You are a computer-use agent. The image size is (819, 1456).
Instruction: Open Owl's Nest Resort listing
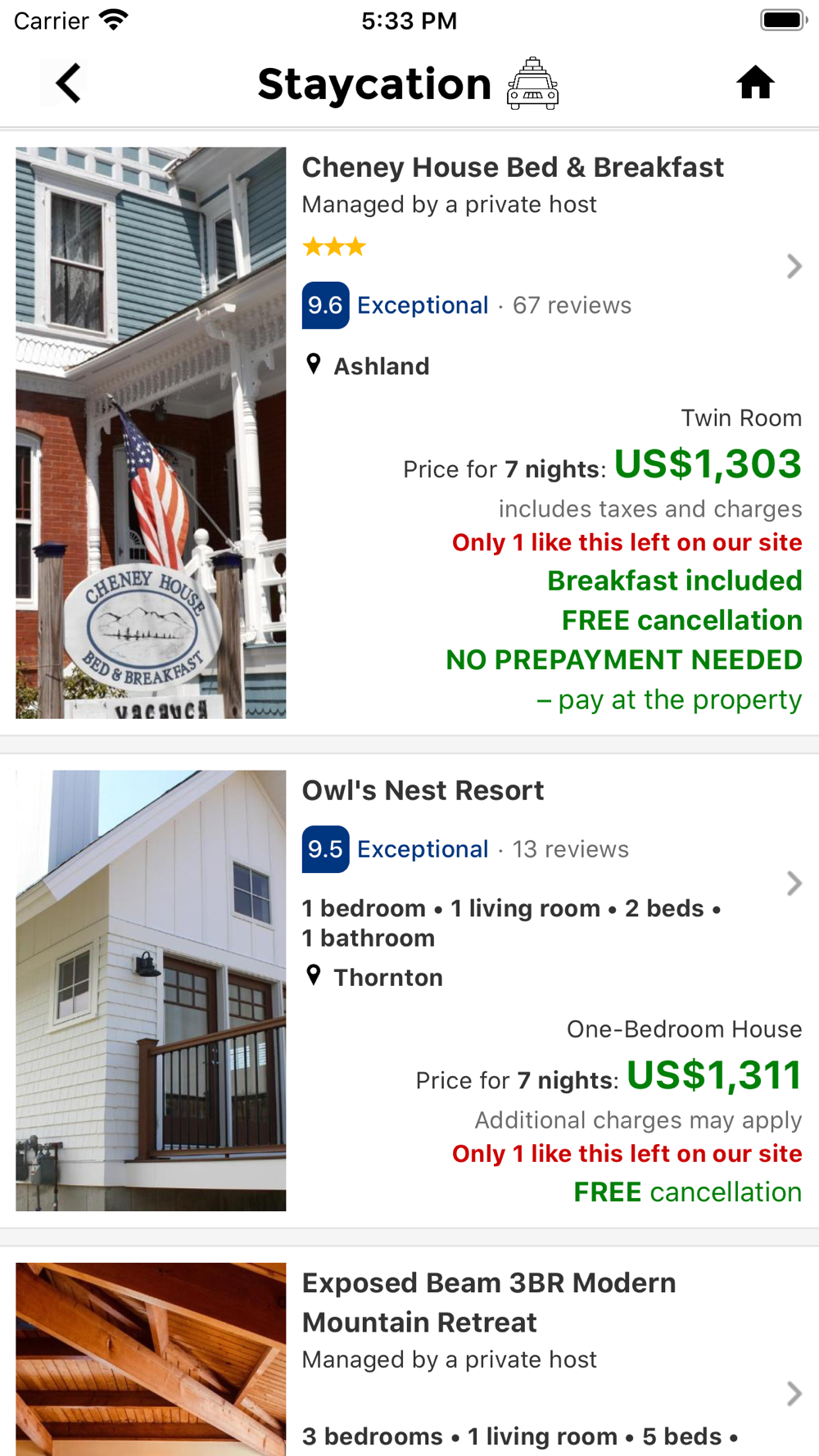point(423,791)
